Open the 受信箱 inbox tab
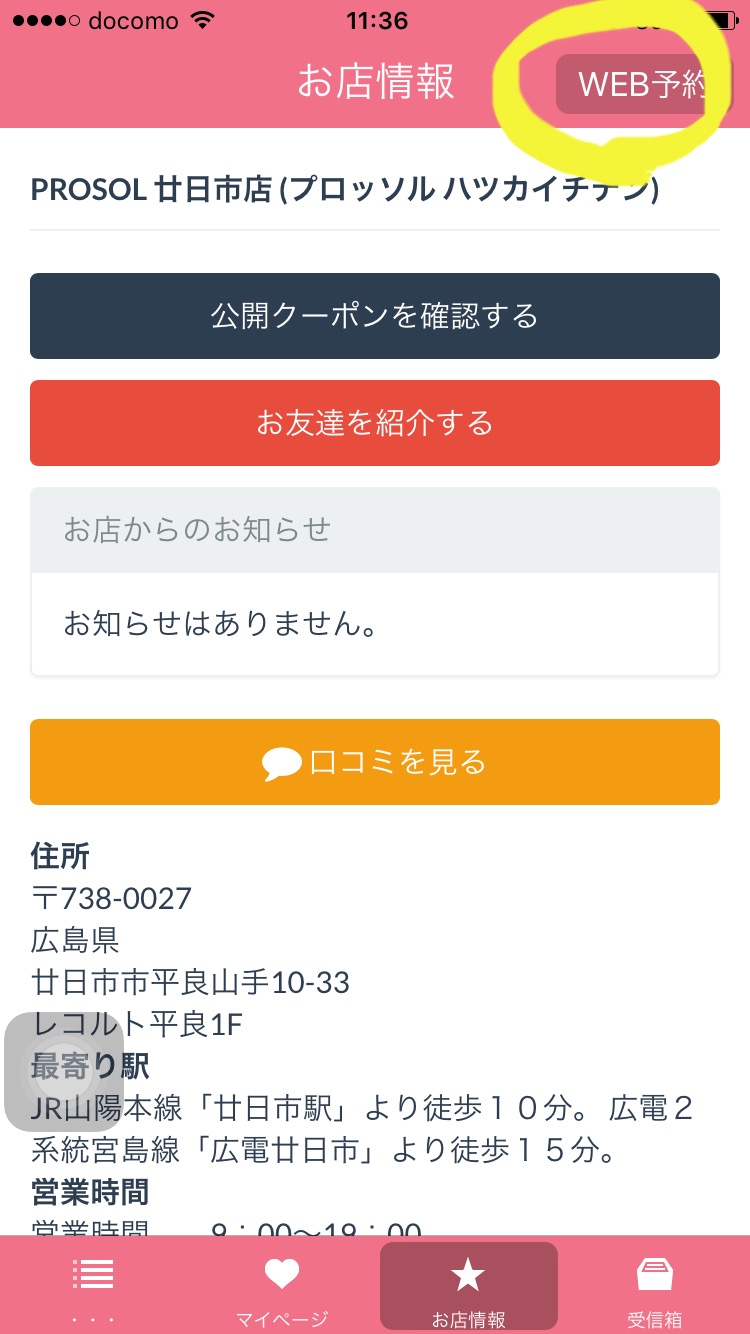This screenshot has width=750, height=1334. (655, 1288)
